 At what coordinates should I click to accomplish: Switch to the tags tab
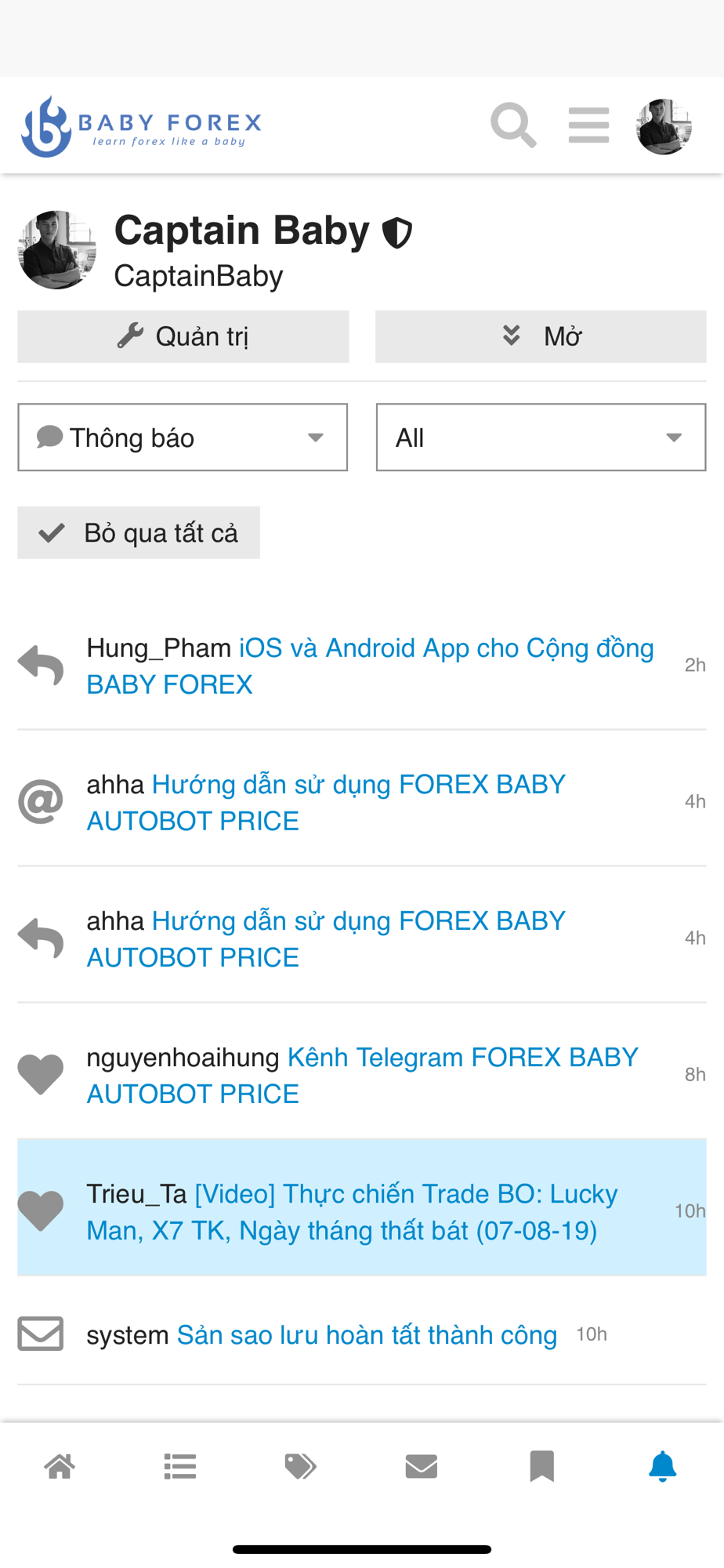301,1466
